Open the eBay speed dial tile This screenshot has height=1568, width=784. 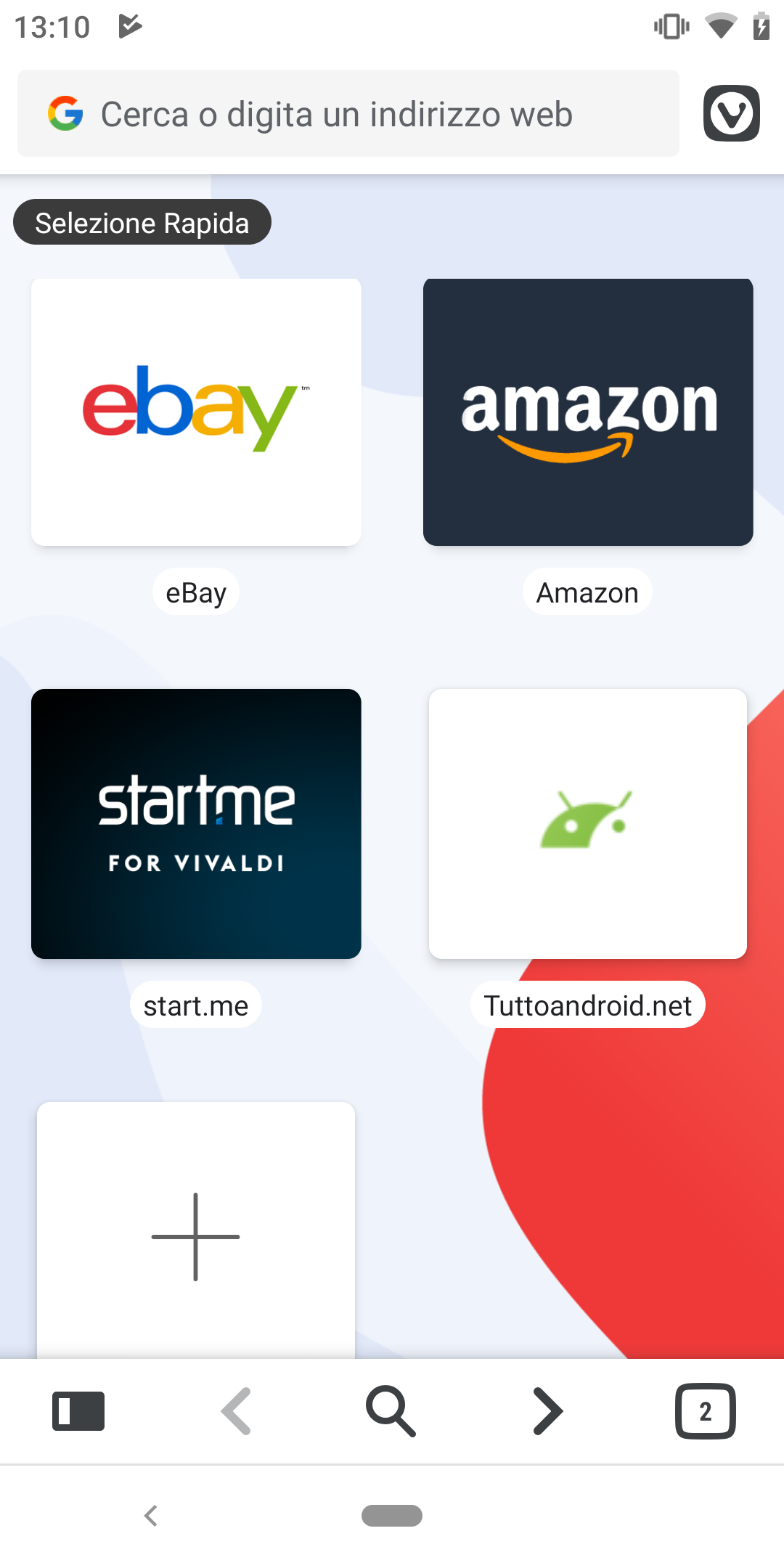pos(196,412)
